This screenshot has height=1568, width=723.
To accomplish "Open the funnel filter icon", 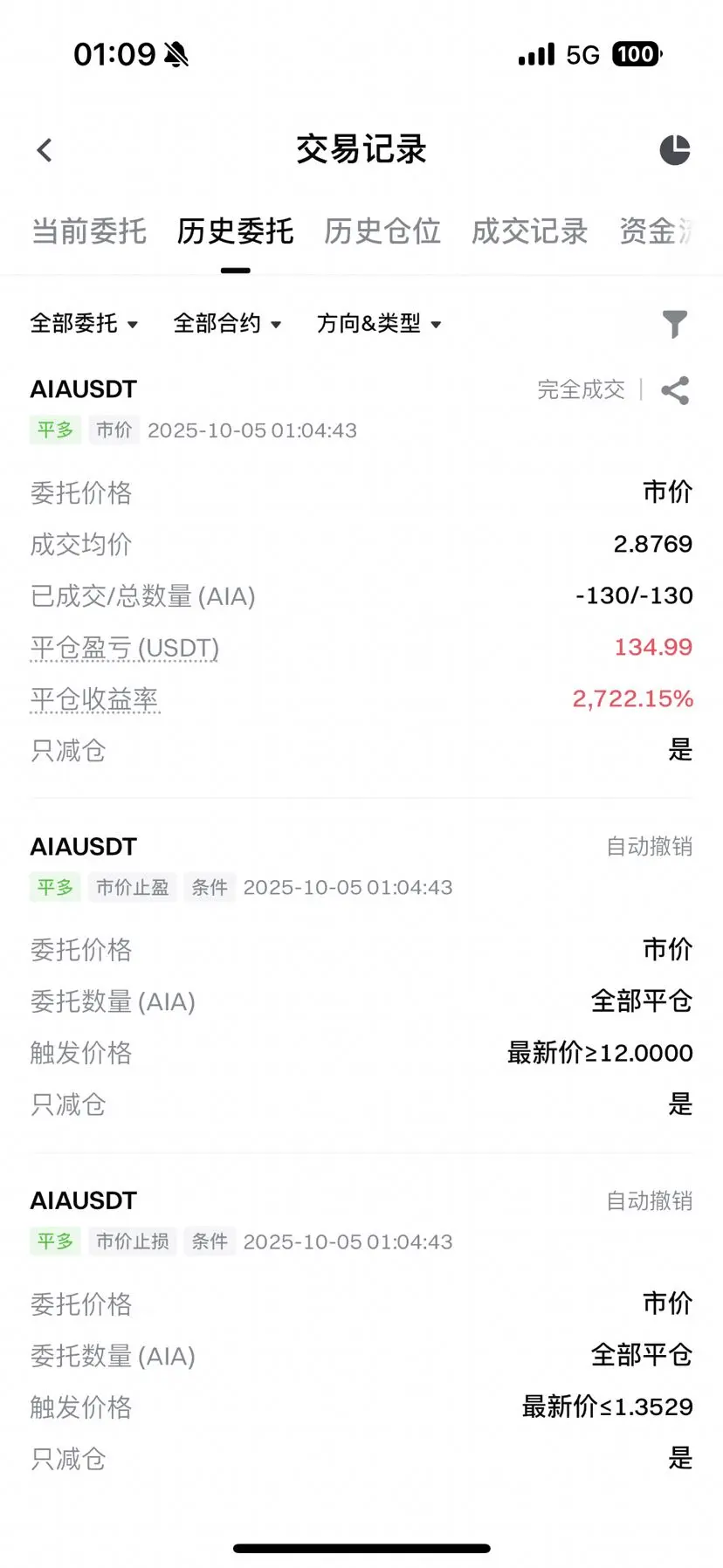I will tap(674, 324).
